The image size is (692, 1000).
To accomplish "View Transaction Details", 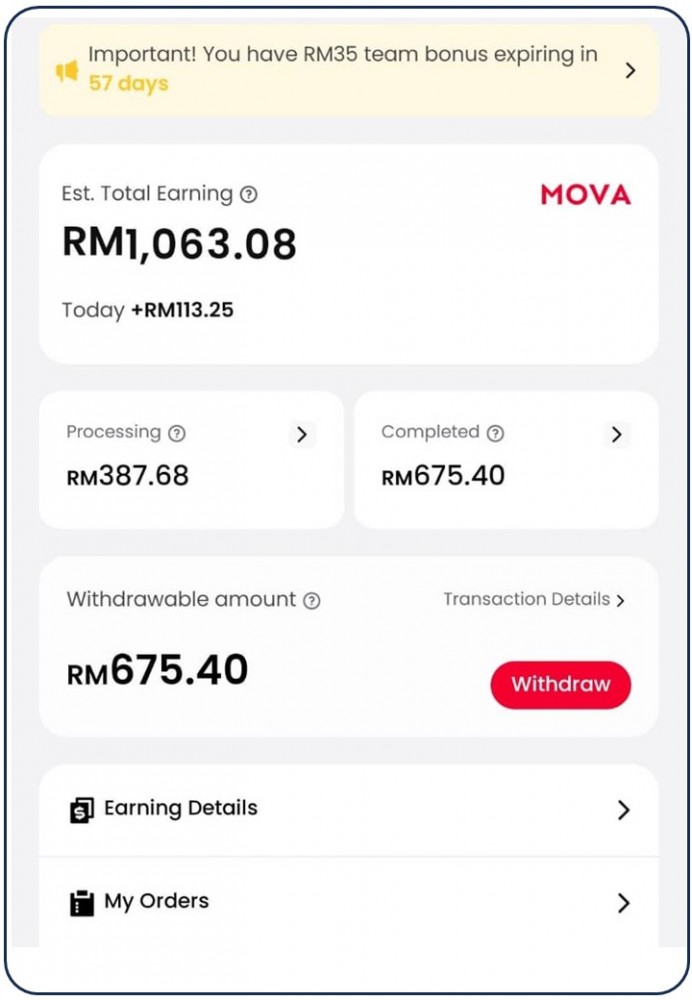I will coord(534,600).
